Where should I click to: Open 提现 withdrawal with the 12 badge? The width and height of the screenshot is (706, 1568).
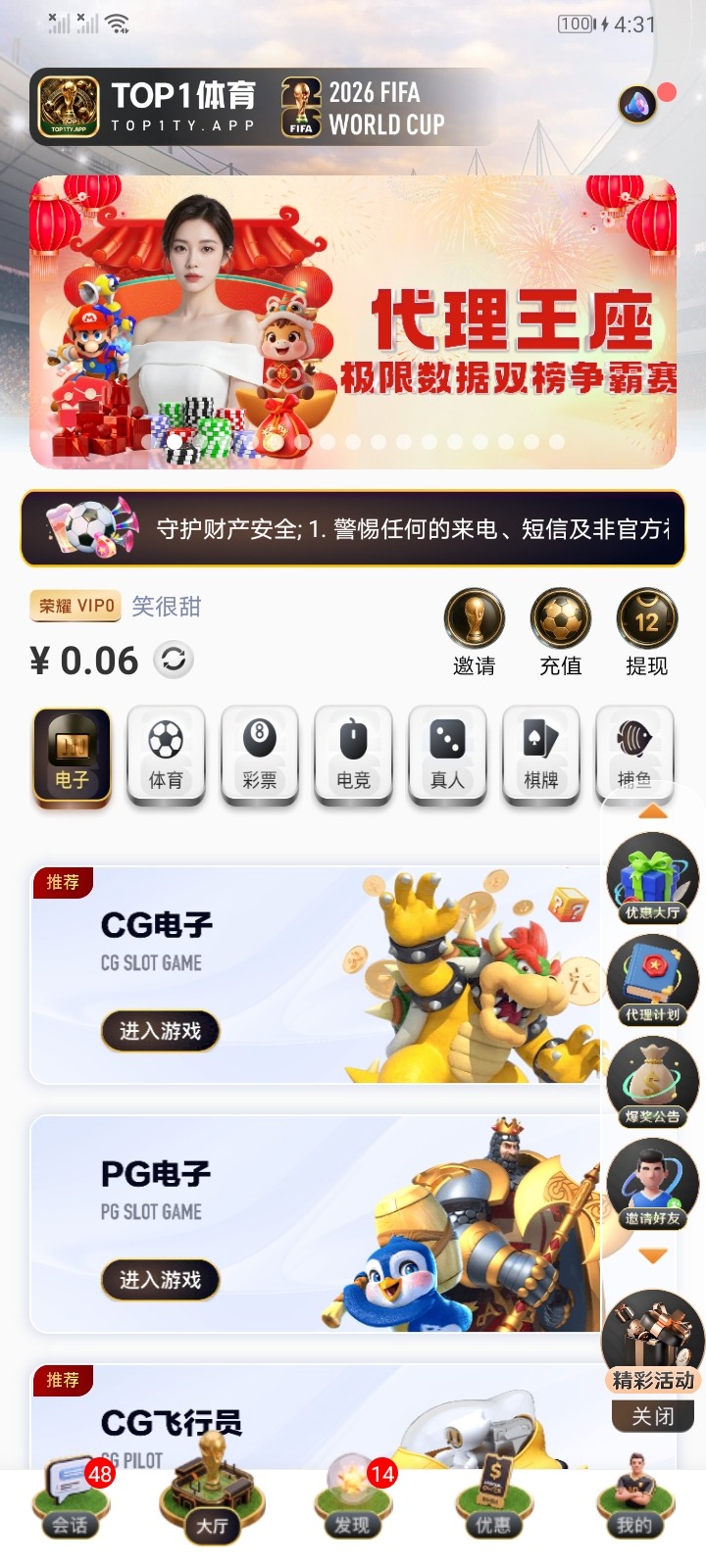[647, 620]
